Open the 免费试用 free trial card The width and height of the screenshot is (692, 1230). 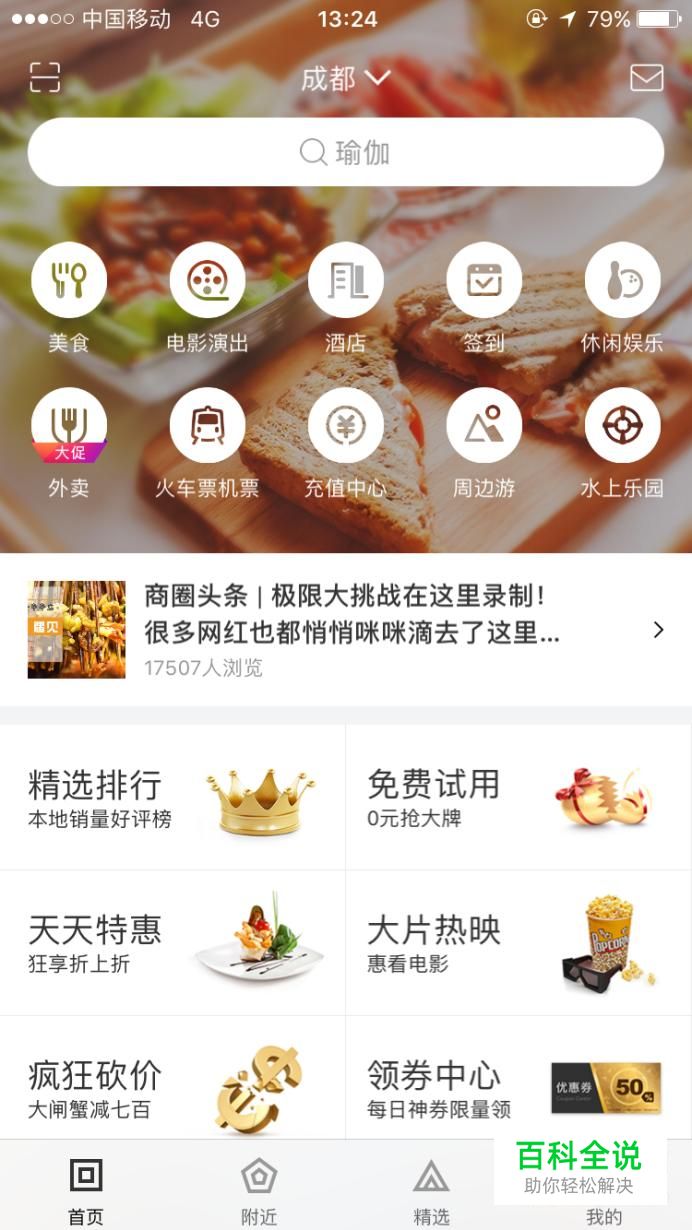pyautogui.click(x=518, y=798)
